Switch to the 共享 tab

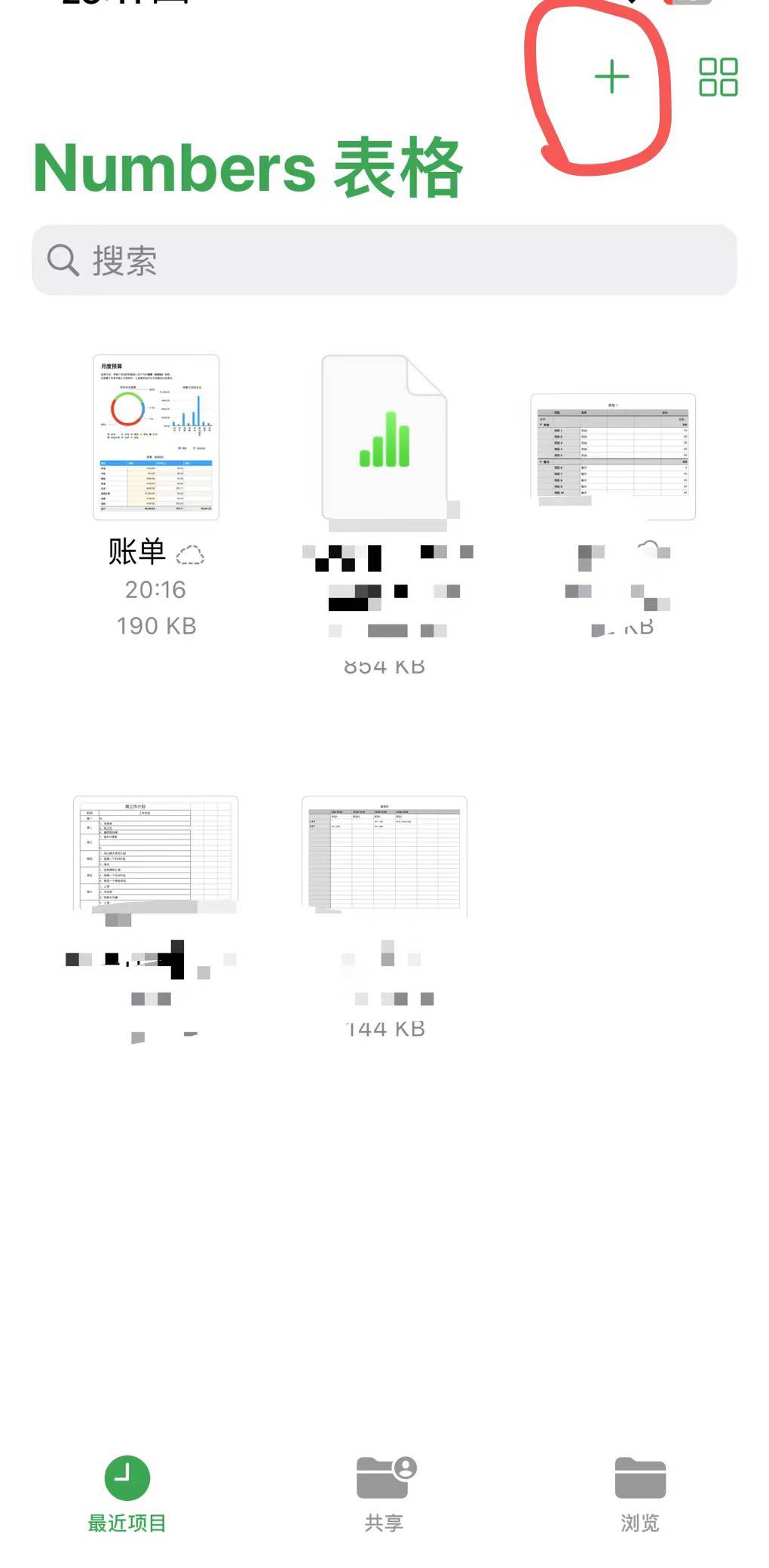click(384, 1493)
